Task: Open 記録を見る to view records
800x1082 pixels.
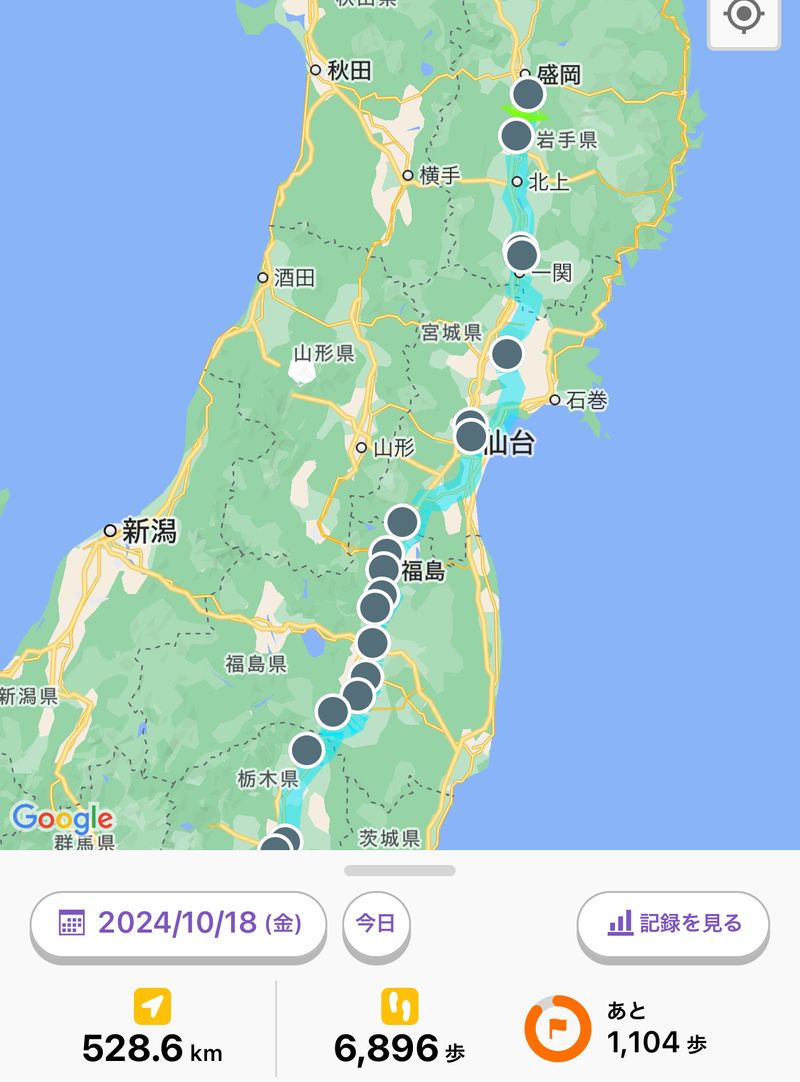Action: (x=673, y=923)
